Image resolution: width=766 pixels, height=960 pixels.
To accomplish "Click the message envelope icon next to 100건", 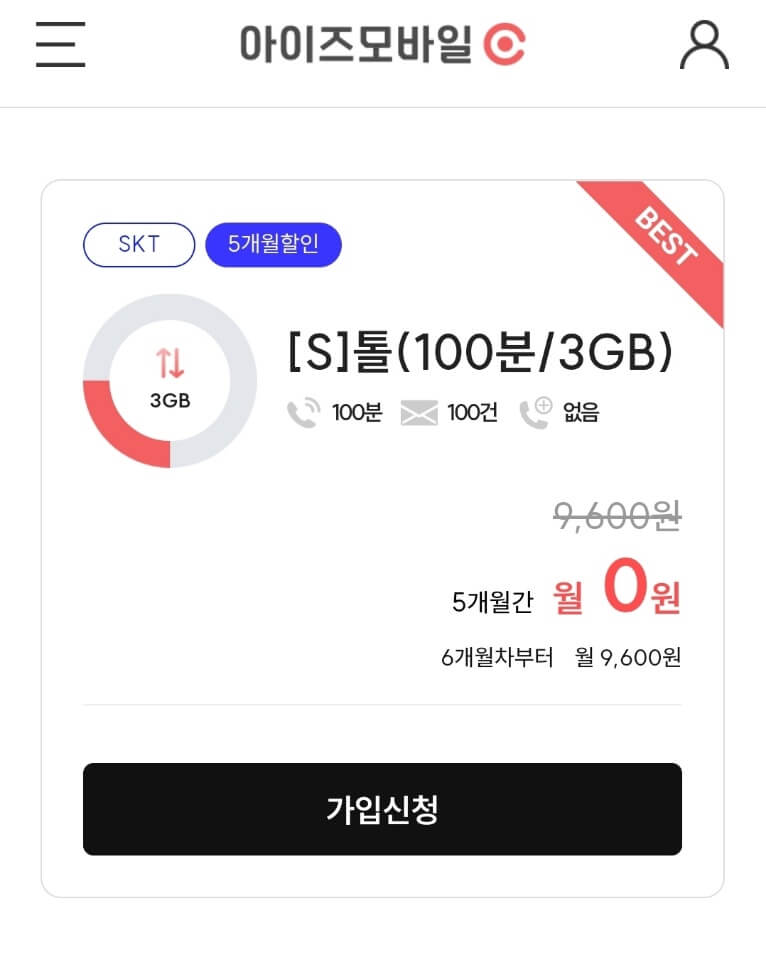I will click(420, 411).
